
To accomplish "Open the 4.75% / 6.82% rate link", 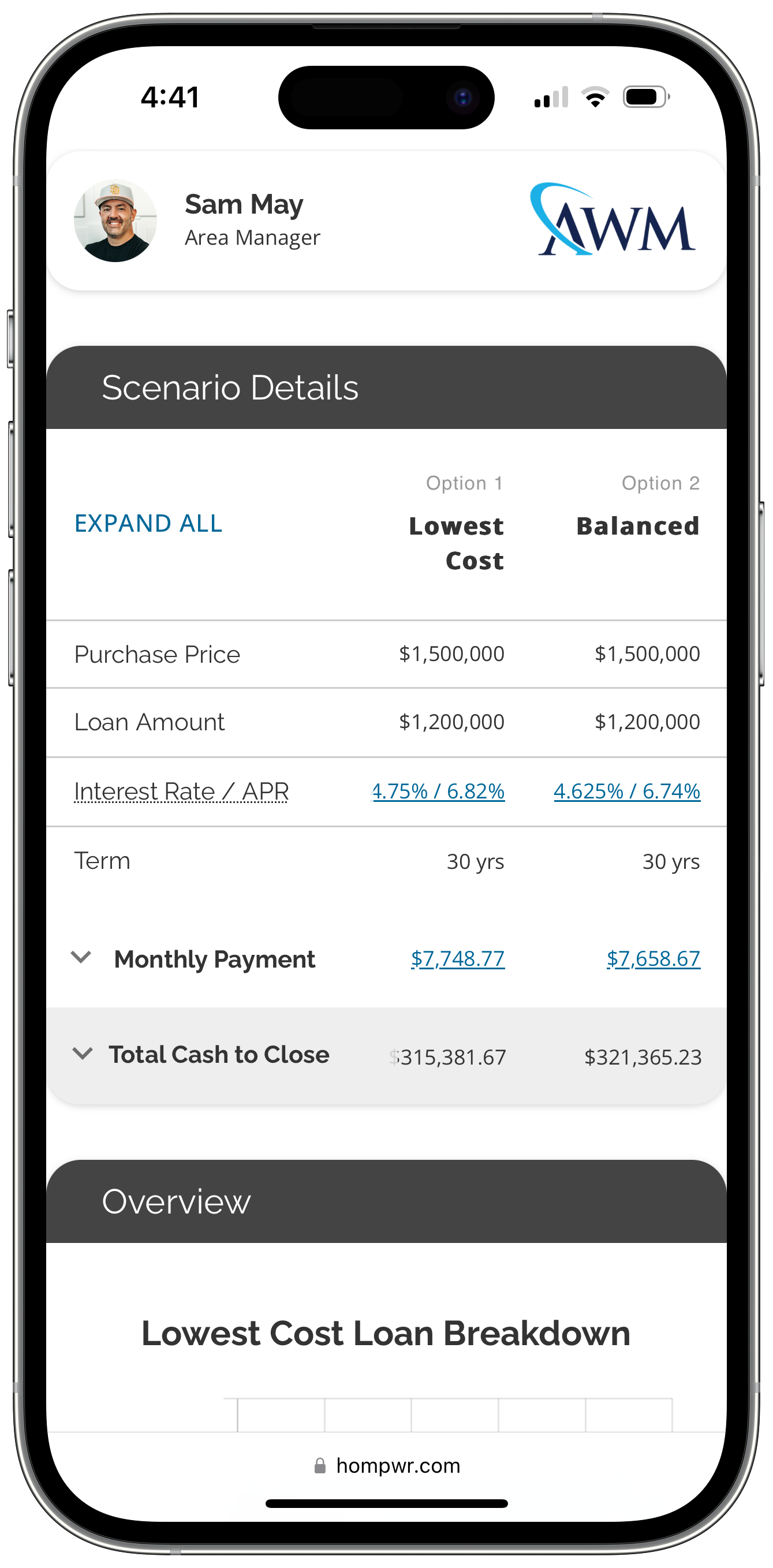I will pyautogui.click(x=439, y=792).
